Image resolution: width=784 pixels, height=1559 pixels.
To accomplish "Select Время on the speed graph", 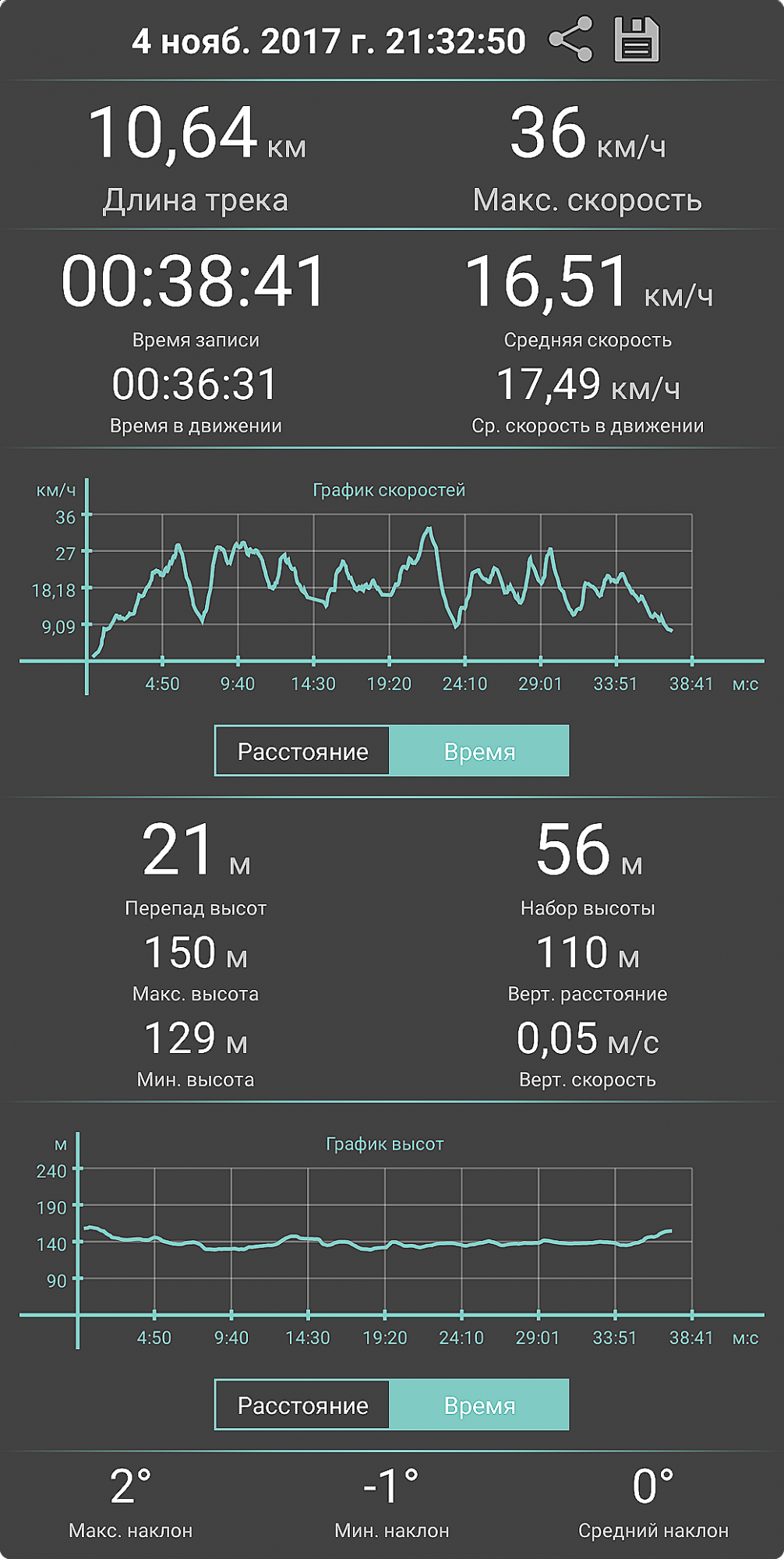I will coord(479,751).
